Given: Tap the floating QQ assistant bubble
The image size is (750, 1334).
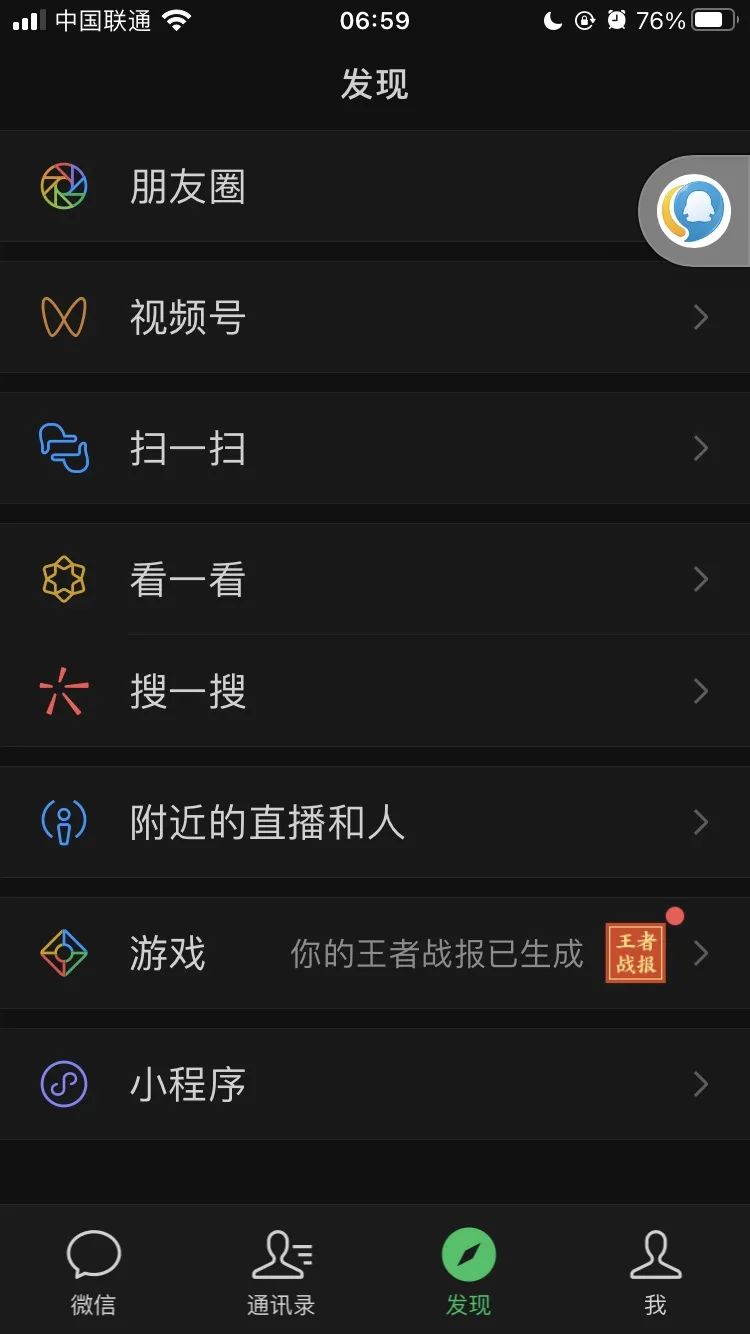Looking at the screenshot, I should [694, 211].
